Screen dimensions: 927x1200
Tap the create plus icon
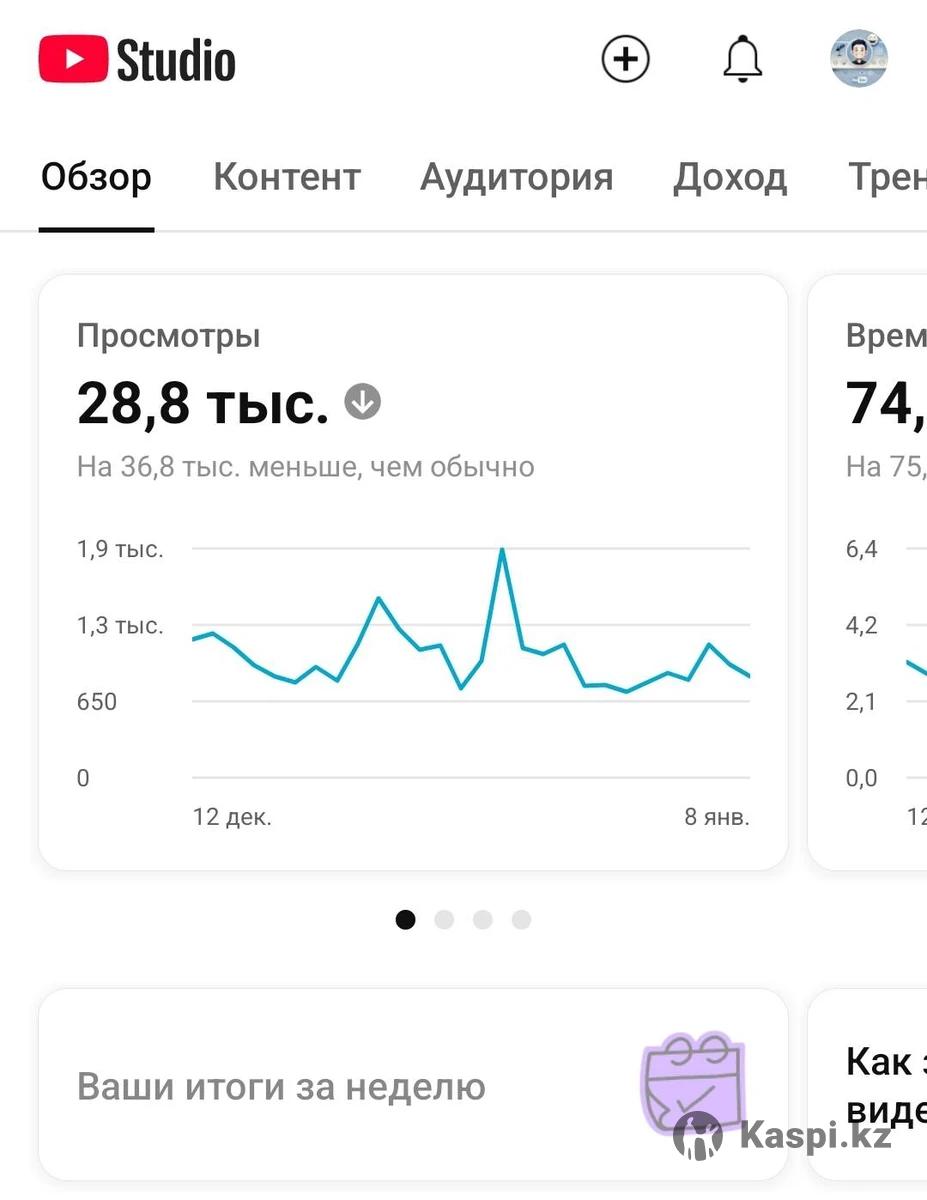tap(625, 59)
